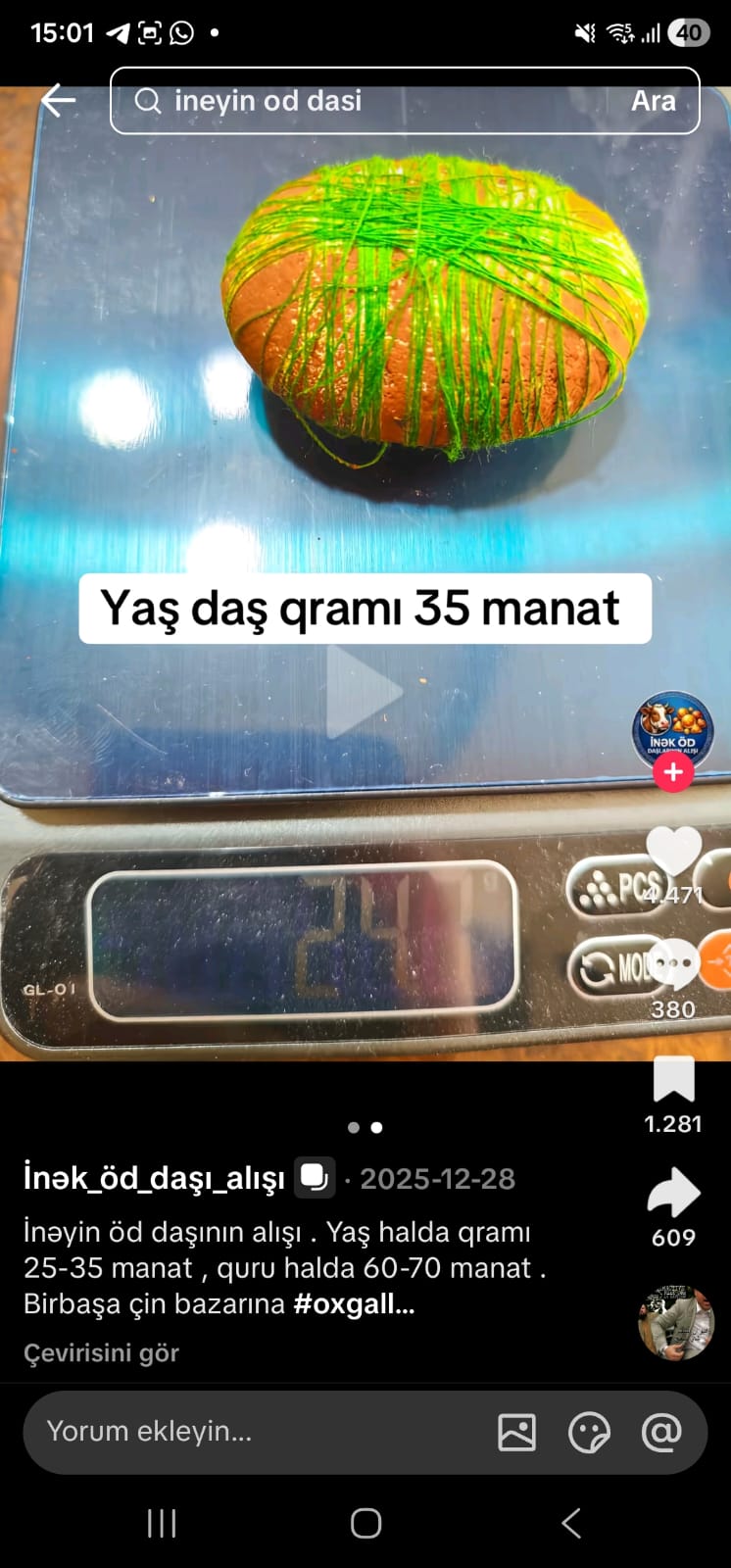Open the İnək Öd creator profile avatar

(672, 729)
